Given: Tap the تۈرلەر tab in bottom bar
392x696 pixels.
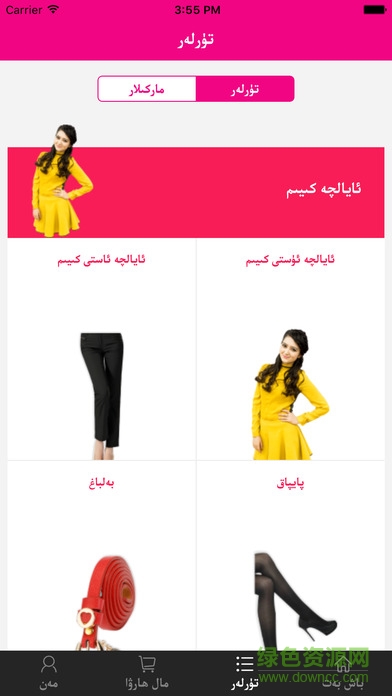Looking at the screenshot, I should click(x=245, y=672).
